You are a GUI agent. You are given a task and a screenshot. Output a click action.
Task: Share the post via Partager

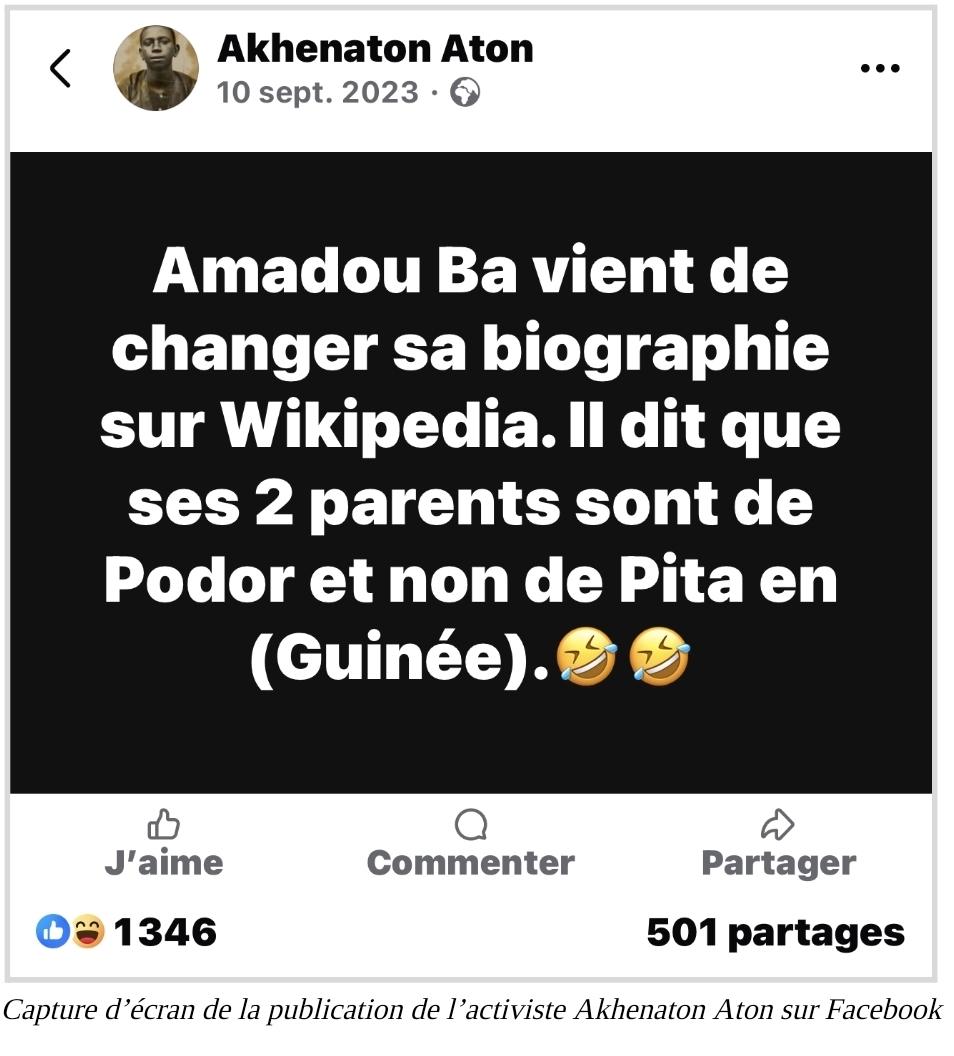pos(778,845)
